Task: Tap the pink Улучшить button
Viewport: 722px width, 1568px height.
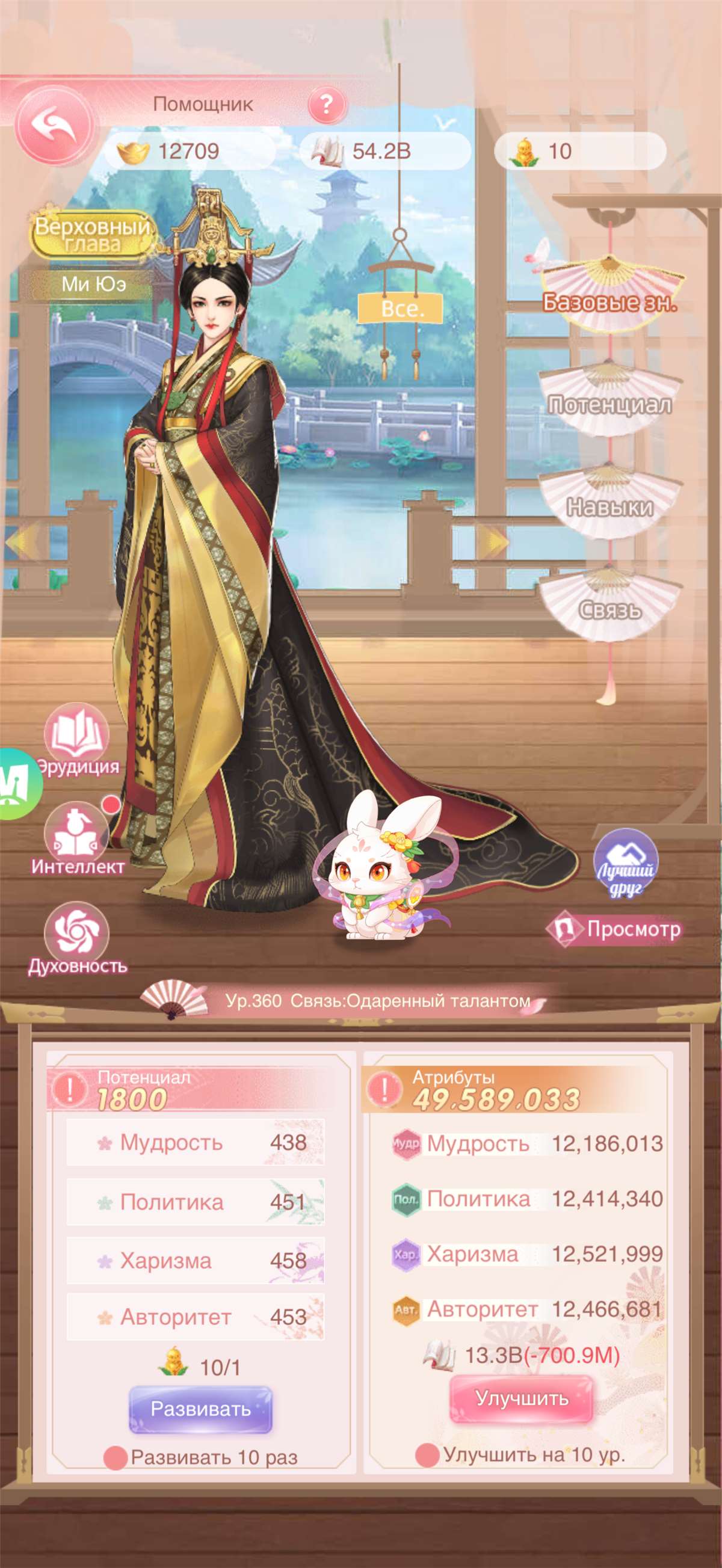Action: [521, 1398]
